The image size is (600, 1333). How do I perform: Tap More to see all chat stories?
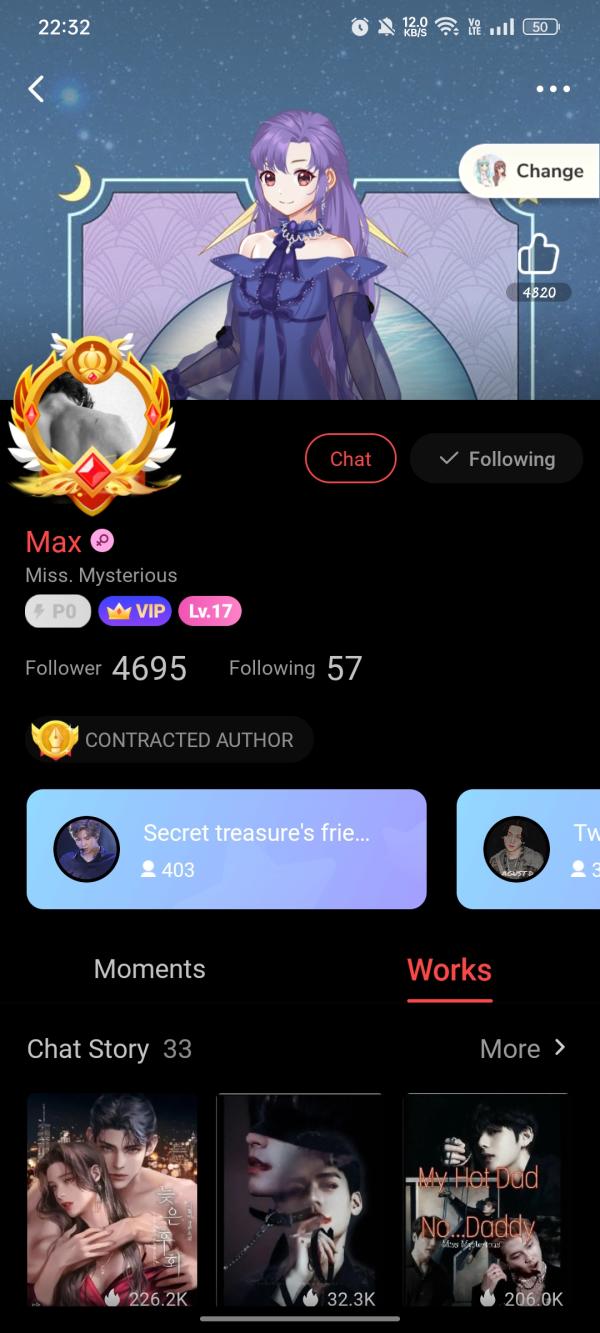[522, 1048]
